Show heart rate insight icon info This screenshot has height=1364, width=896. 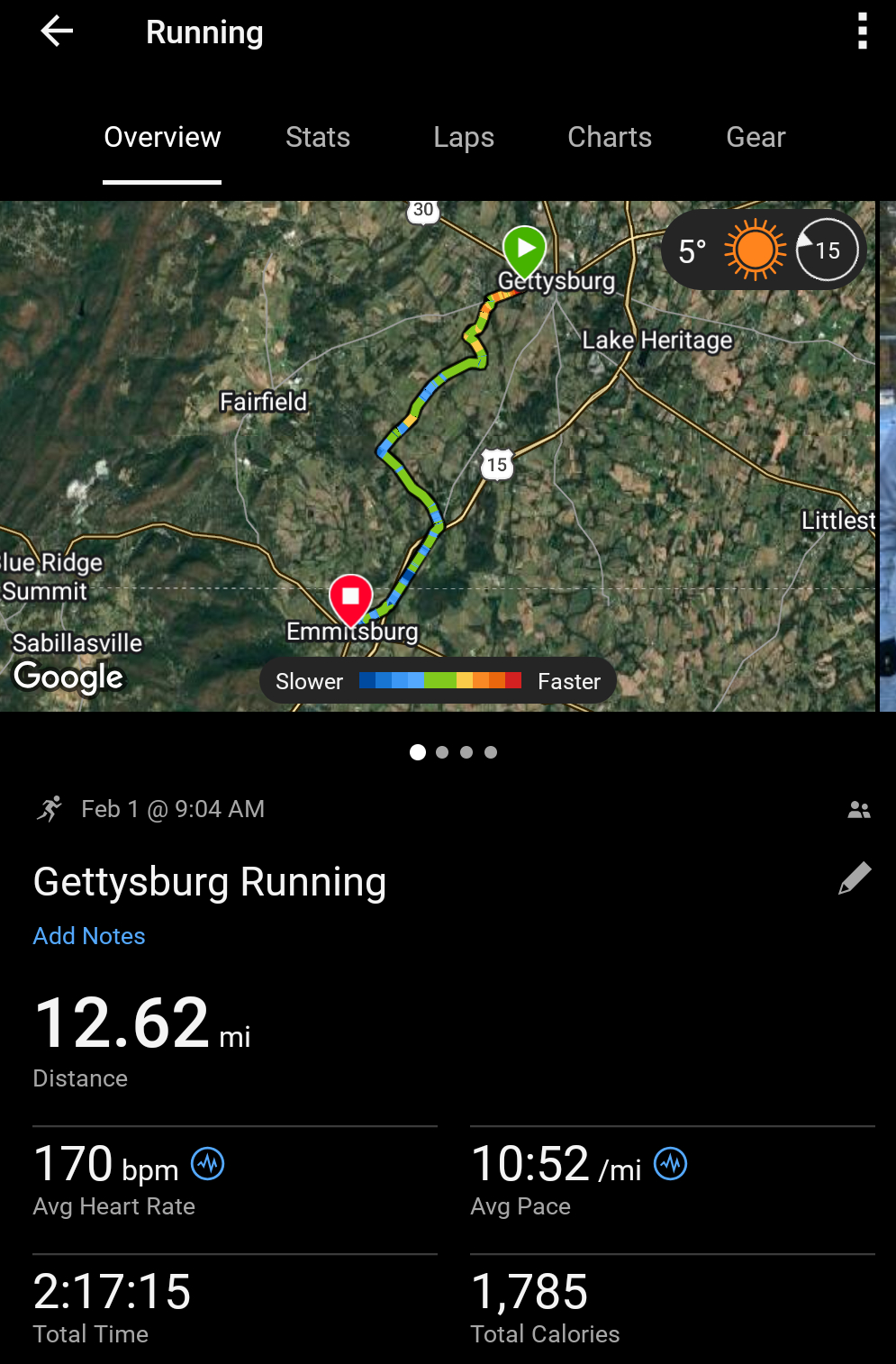pyautogui.click(x=208, y=1164)
